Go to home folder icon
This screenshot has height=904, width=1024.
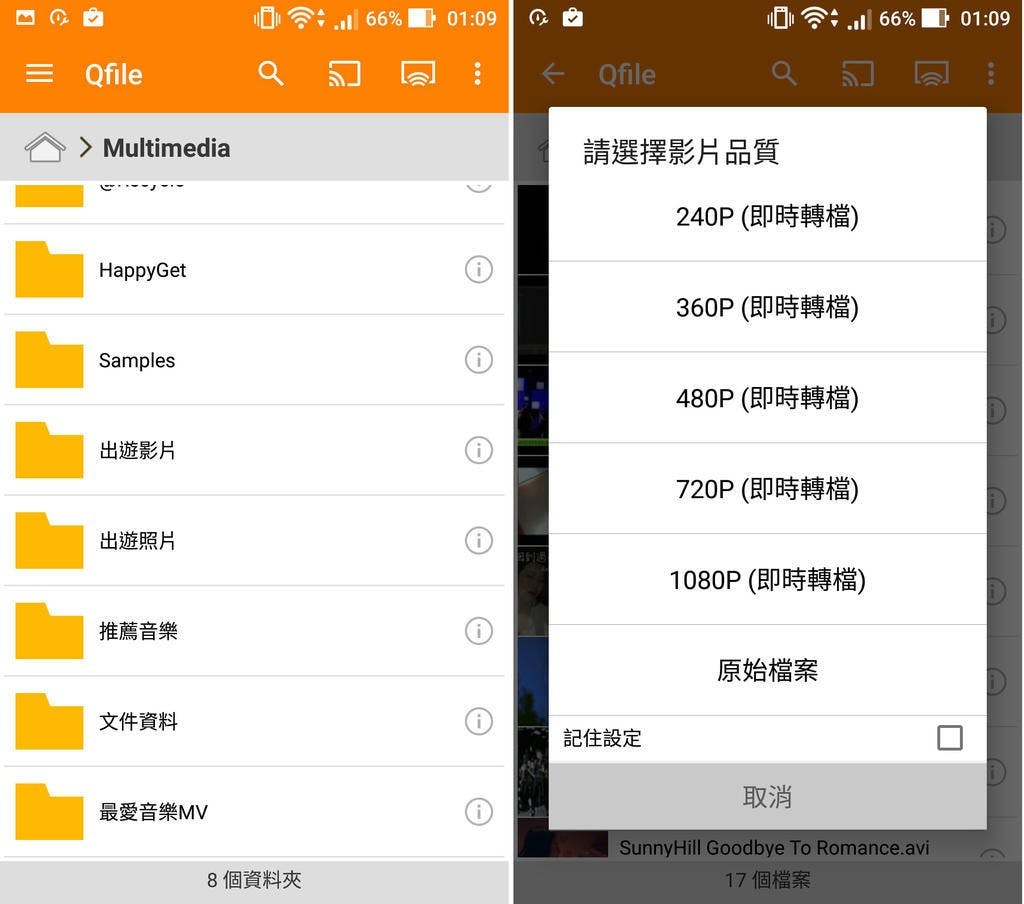[x=45, y=148]
